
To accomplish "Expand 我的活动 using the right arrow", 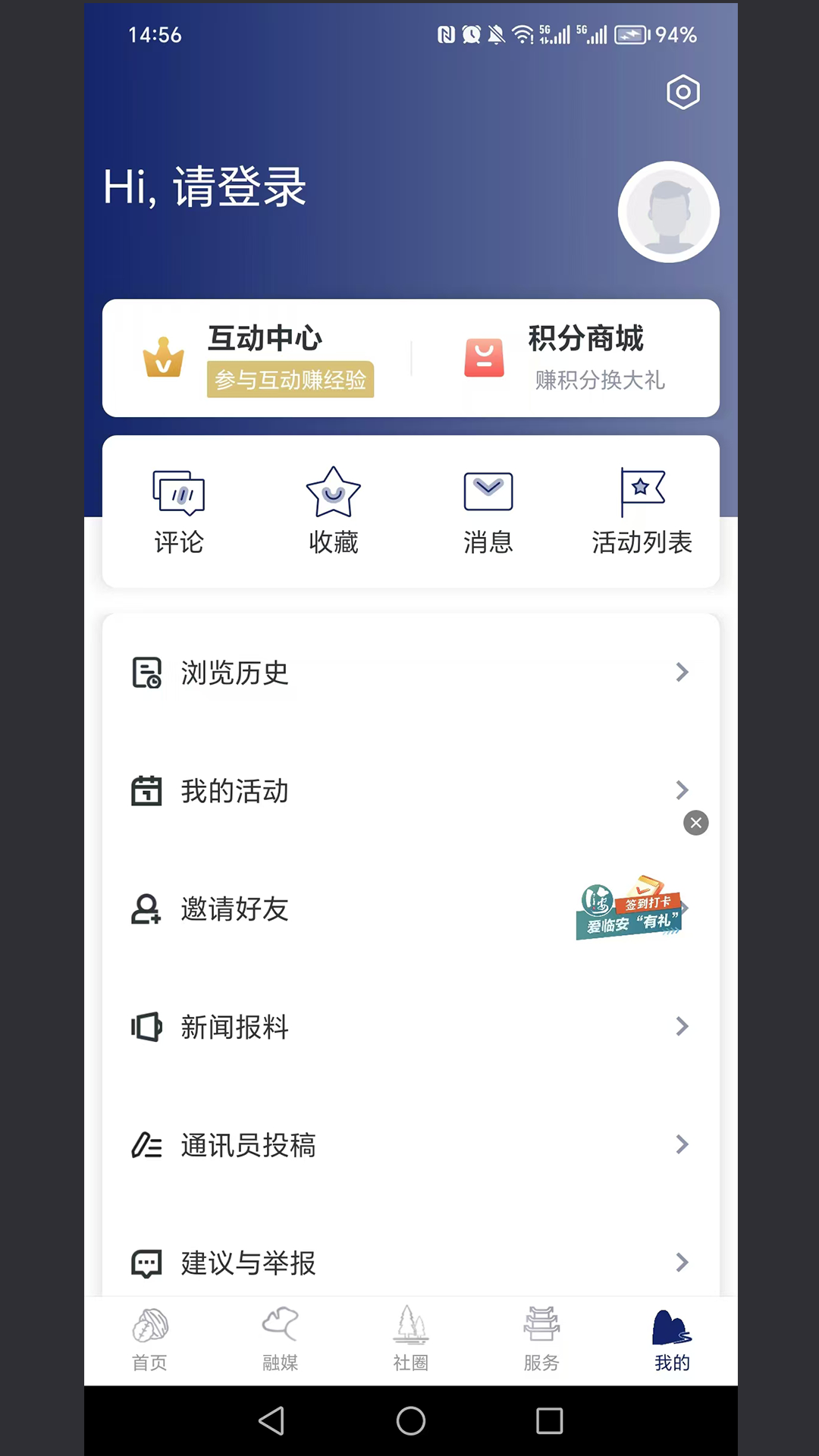I will point(682,790).
